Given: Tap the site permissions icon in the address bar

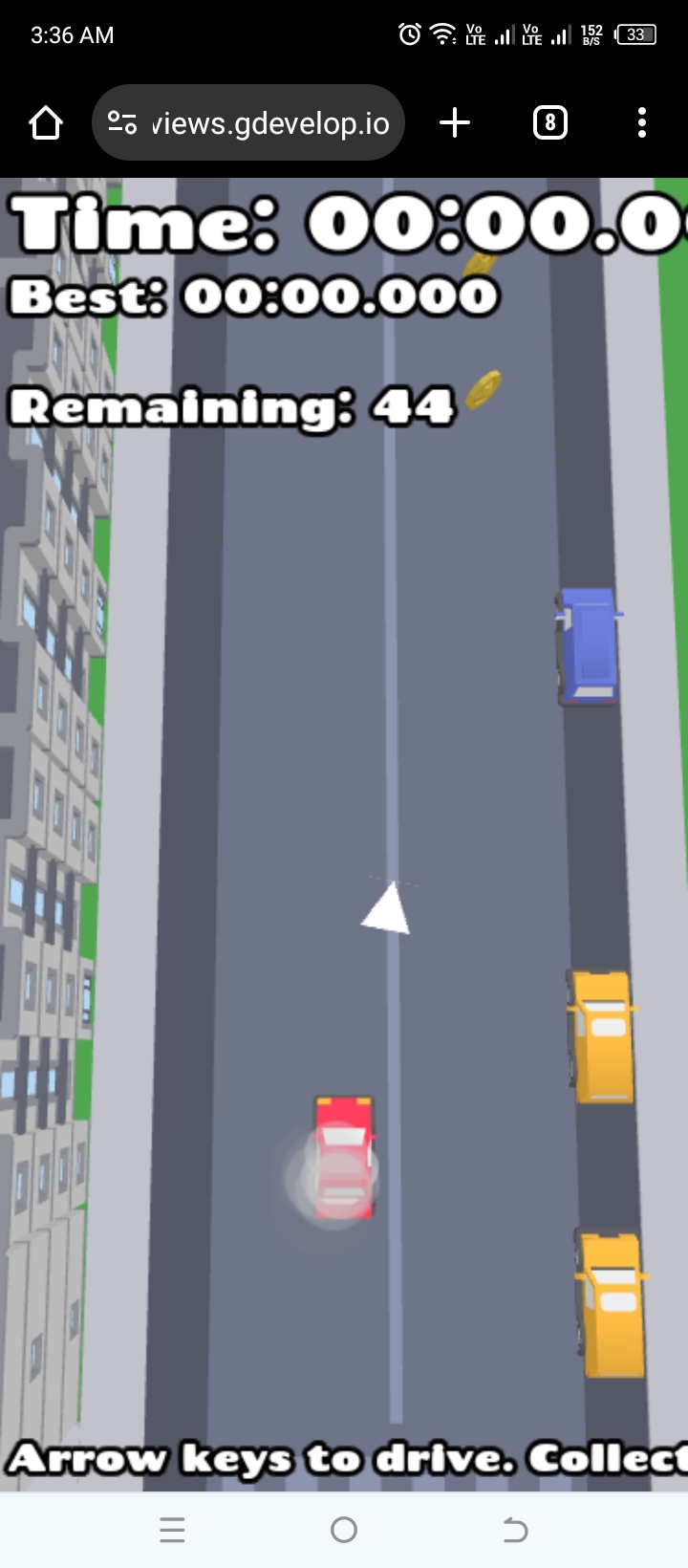Looking at the screenshot, I should point(123,121).
